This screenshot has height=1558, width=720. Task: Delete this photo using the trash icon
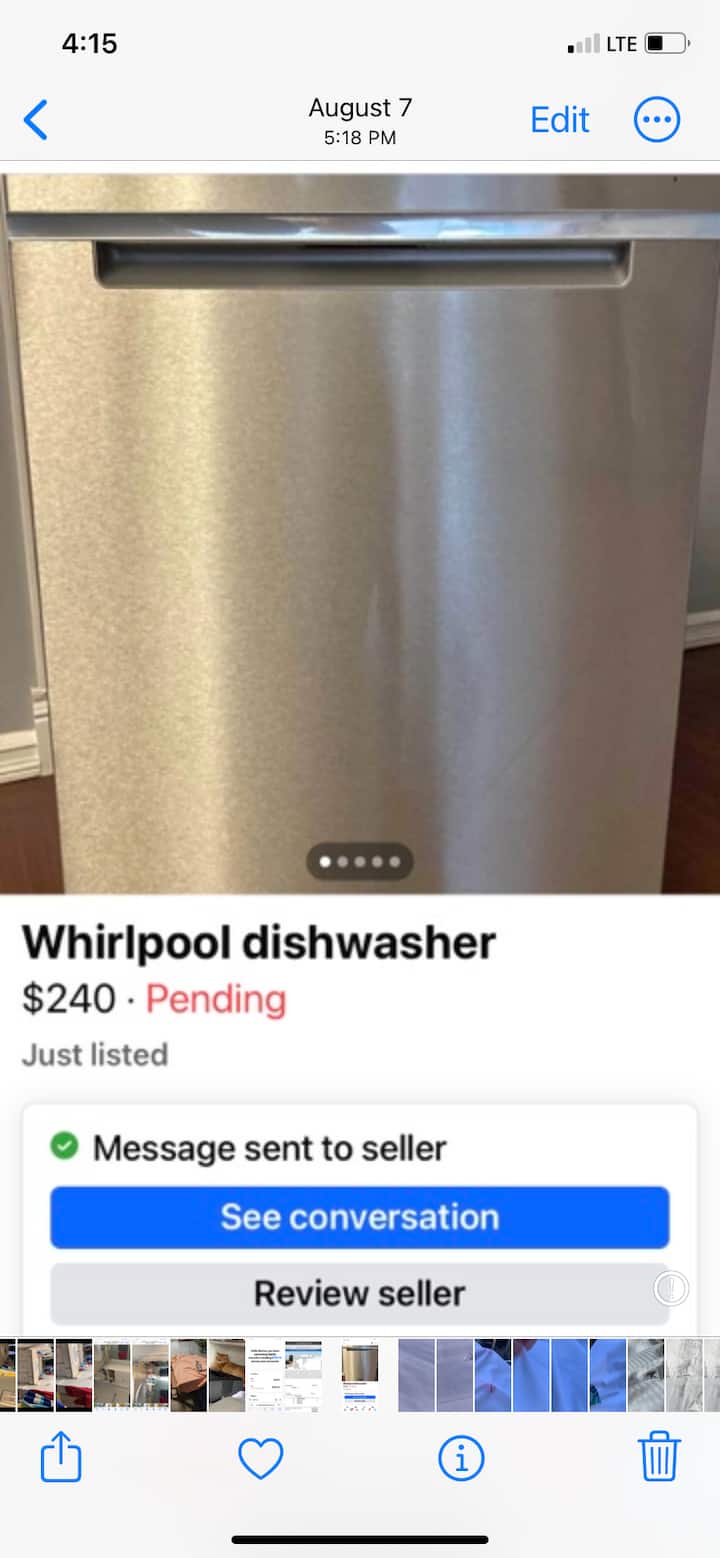tap(659, 1458)
